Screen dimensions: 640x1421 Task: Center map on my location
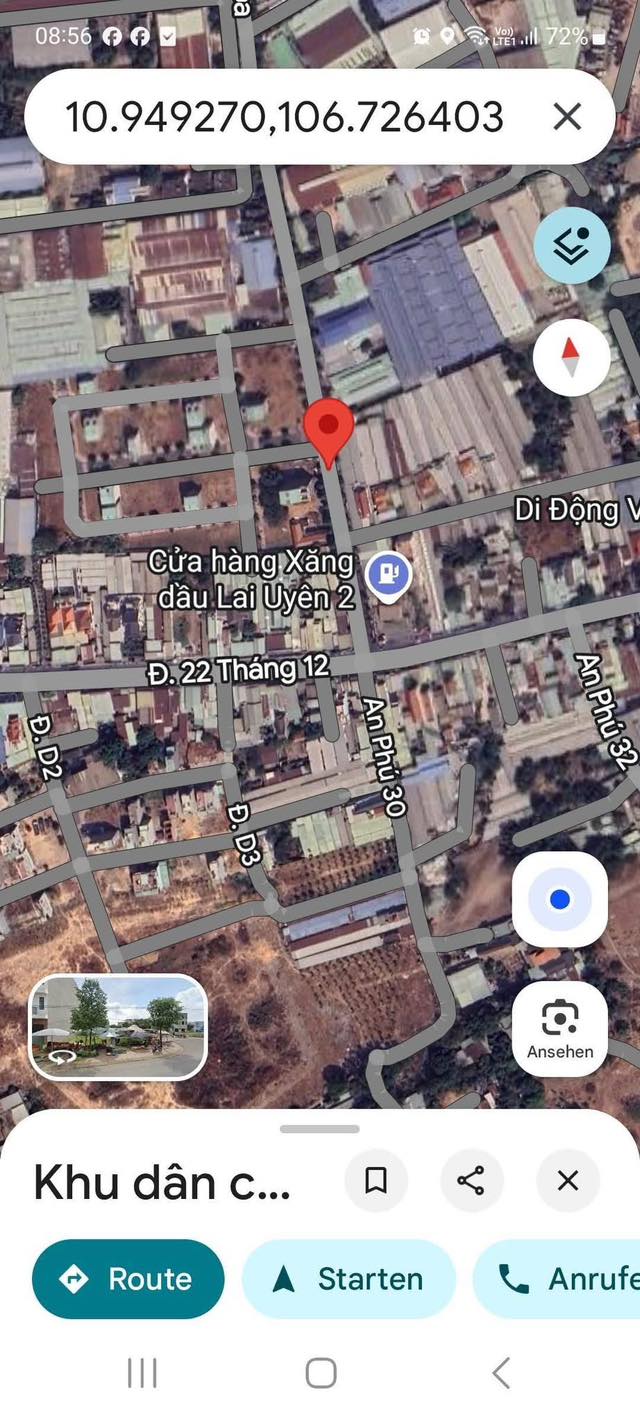pos(560,900)
